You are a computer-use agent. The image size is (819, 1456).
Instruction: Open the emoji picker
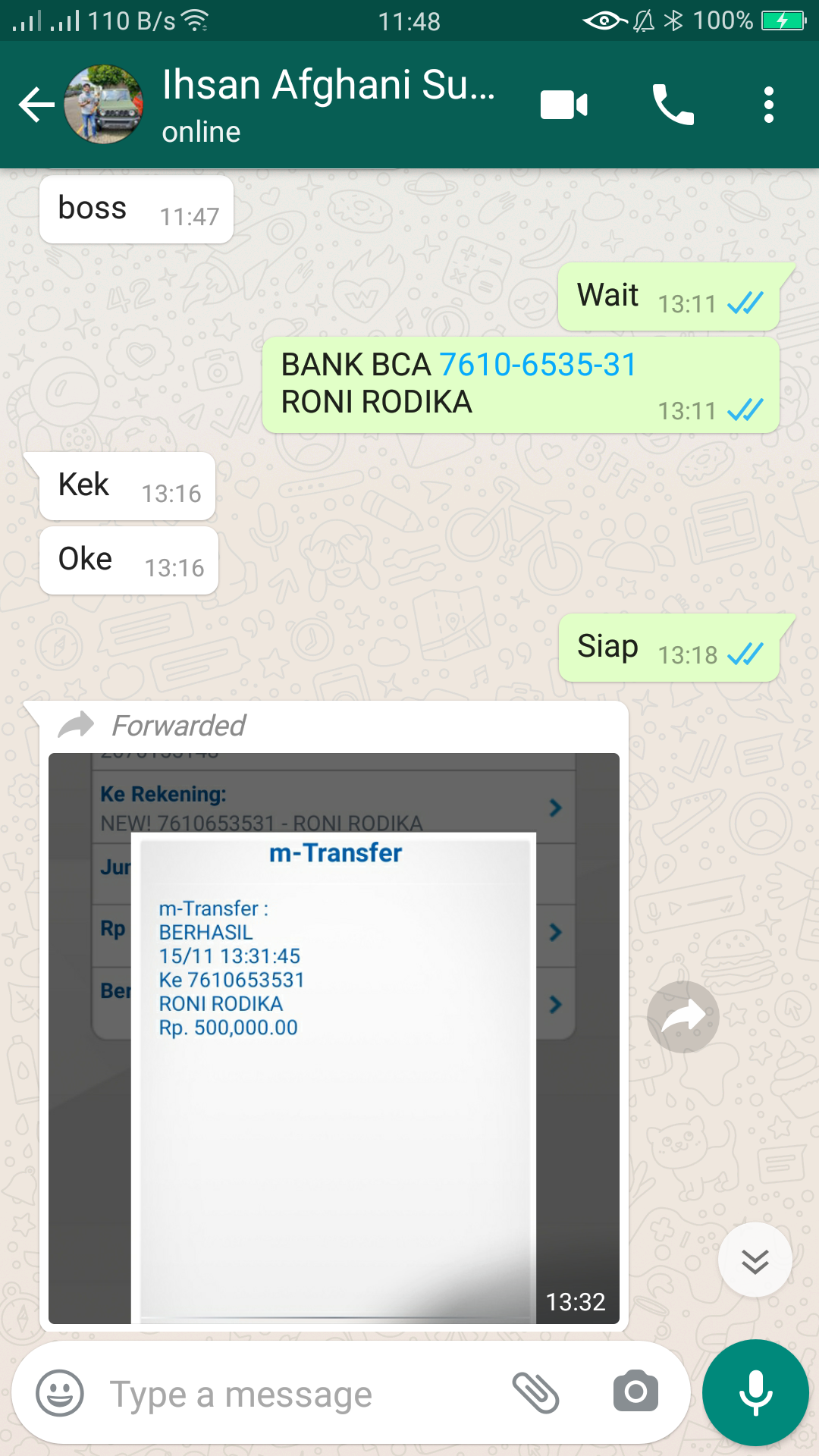[x=60, y=1393]
